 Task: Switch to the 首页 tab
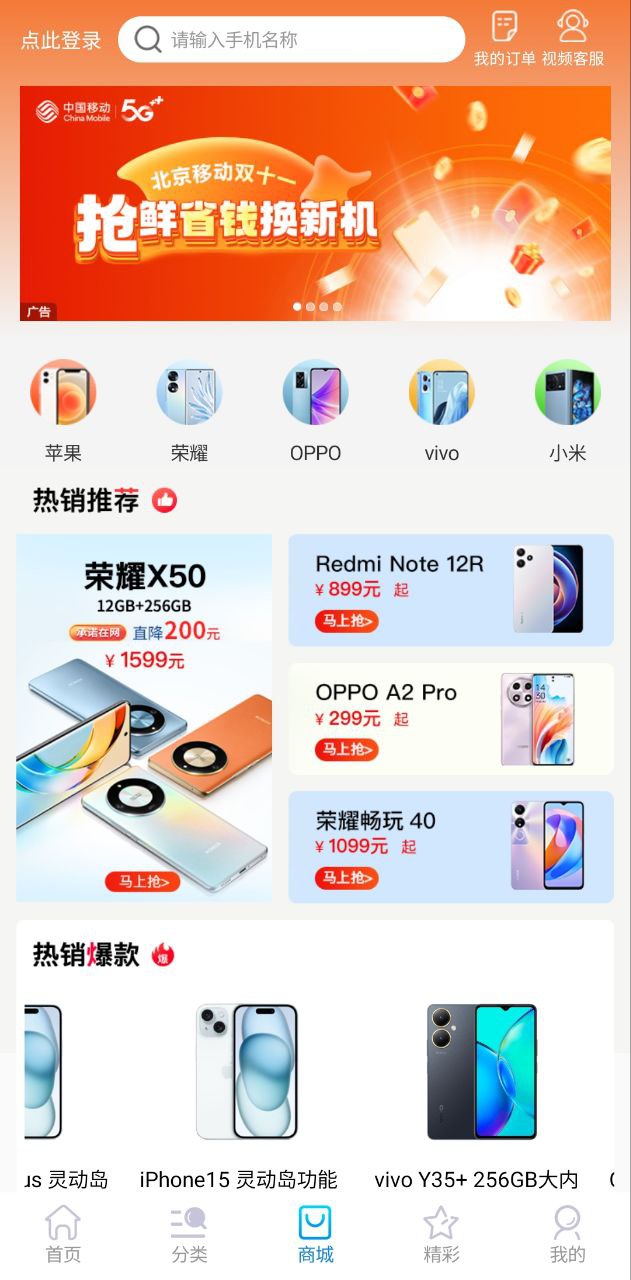[63, 1235]
